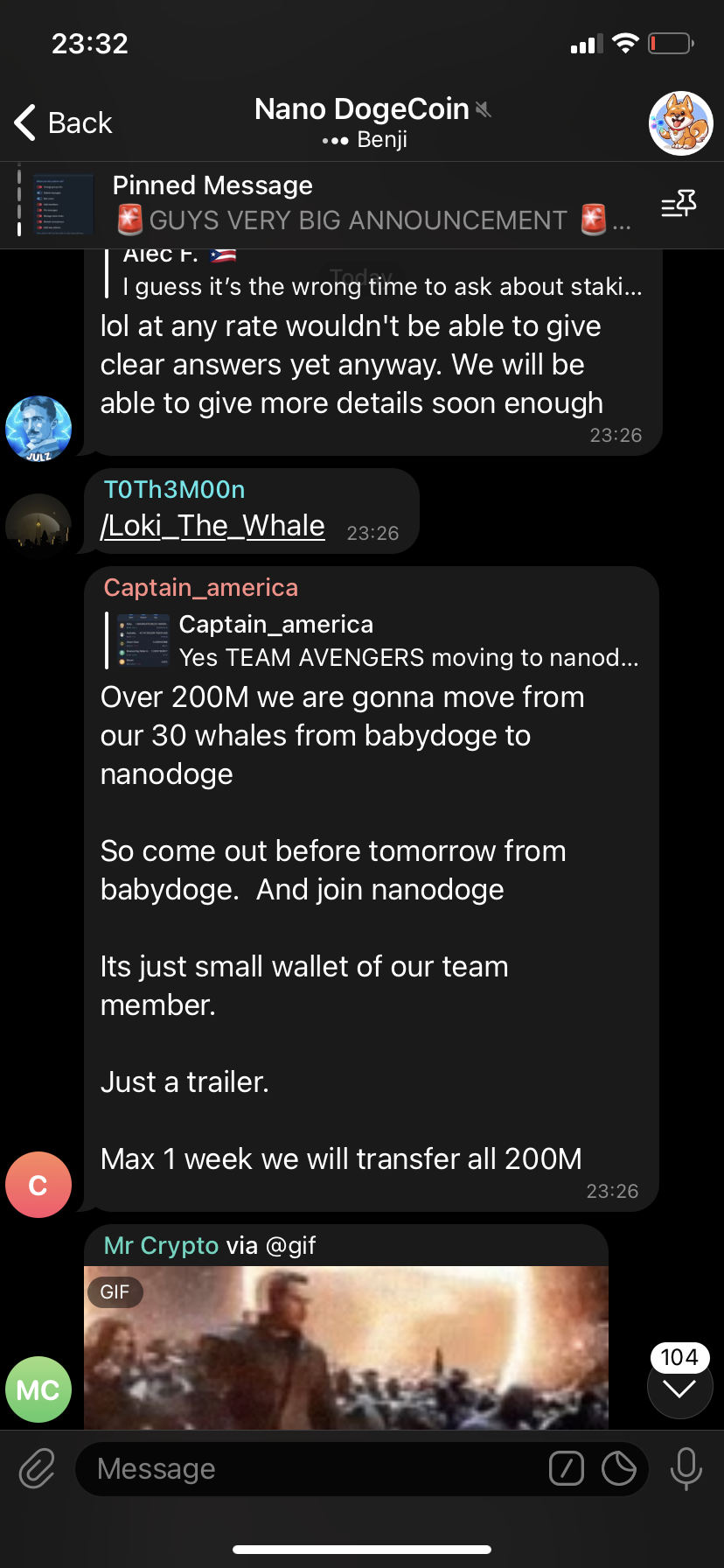Viewport: 724px width, 1568px height.
Task: Jump down to the 104 unread messages
Action: (x=679, y=1388)
